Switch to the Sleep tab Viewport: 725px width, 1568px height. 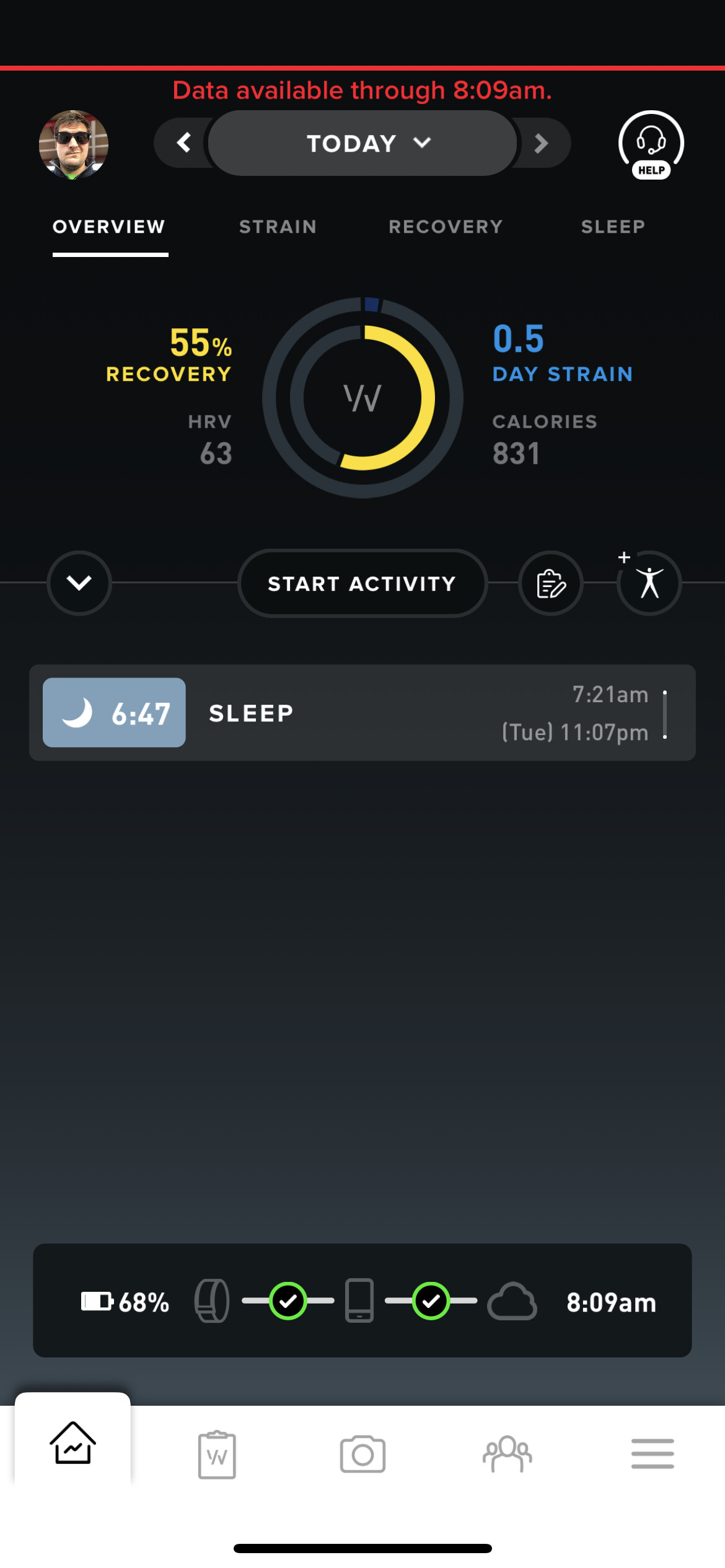coord(613,227)
